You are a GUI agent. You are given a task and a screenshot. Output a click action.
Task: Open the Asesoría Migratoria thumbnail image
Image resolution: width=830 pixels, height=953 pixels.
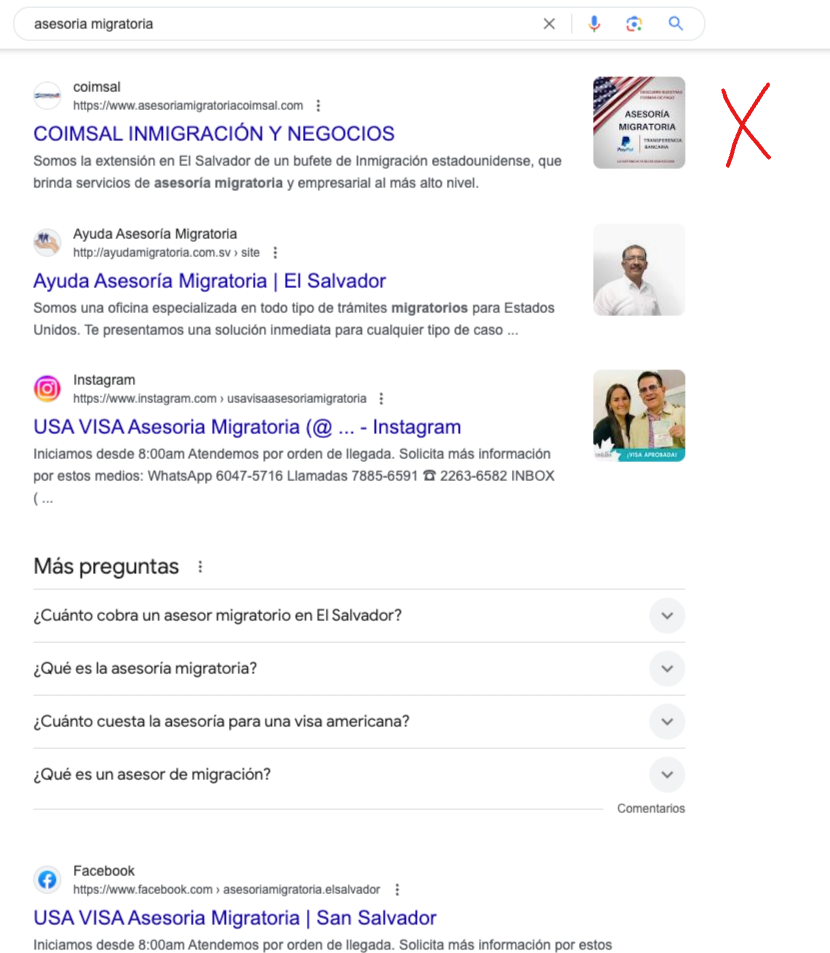click(x=639, y=123)
